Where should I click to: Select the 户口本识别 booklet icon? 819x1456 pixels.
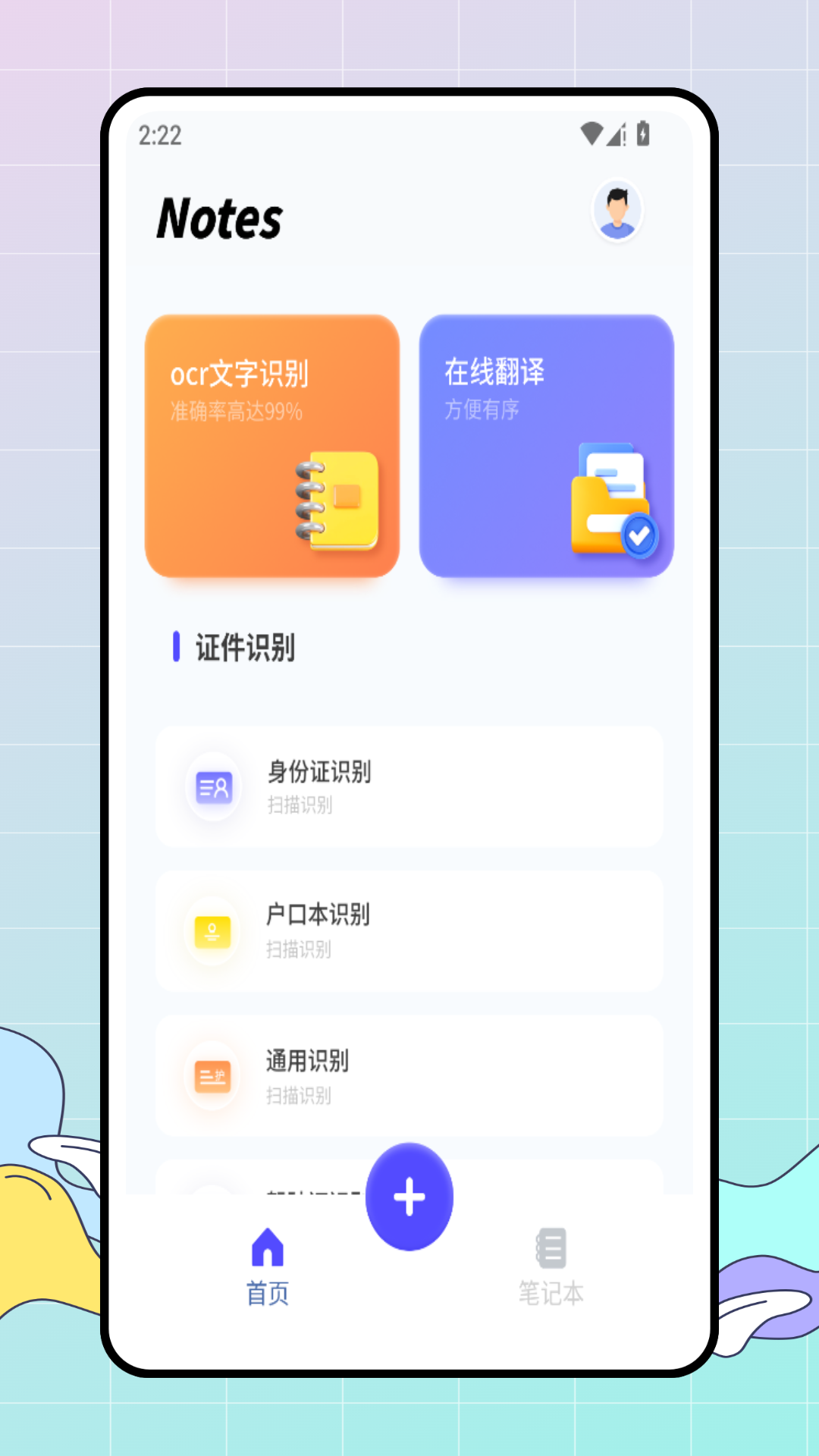(x=212, y=933)
